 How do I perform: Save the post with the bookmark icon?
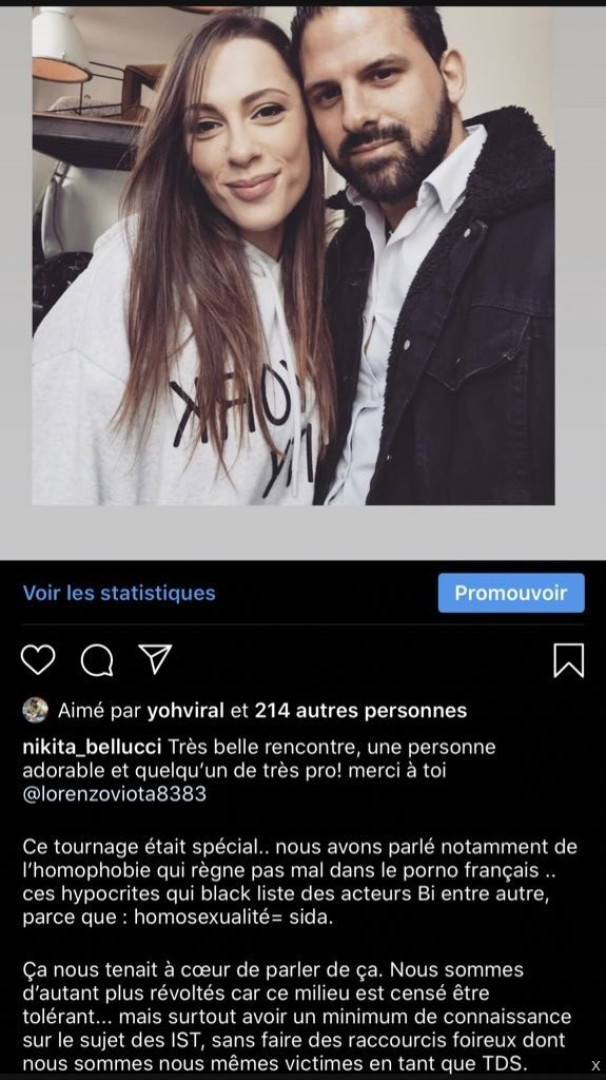pos(568,660)
